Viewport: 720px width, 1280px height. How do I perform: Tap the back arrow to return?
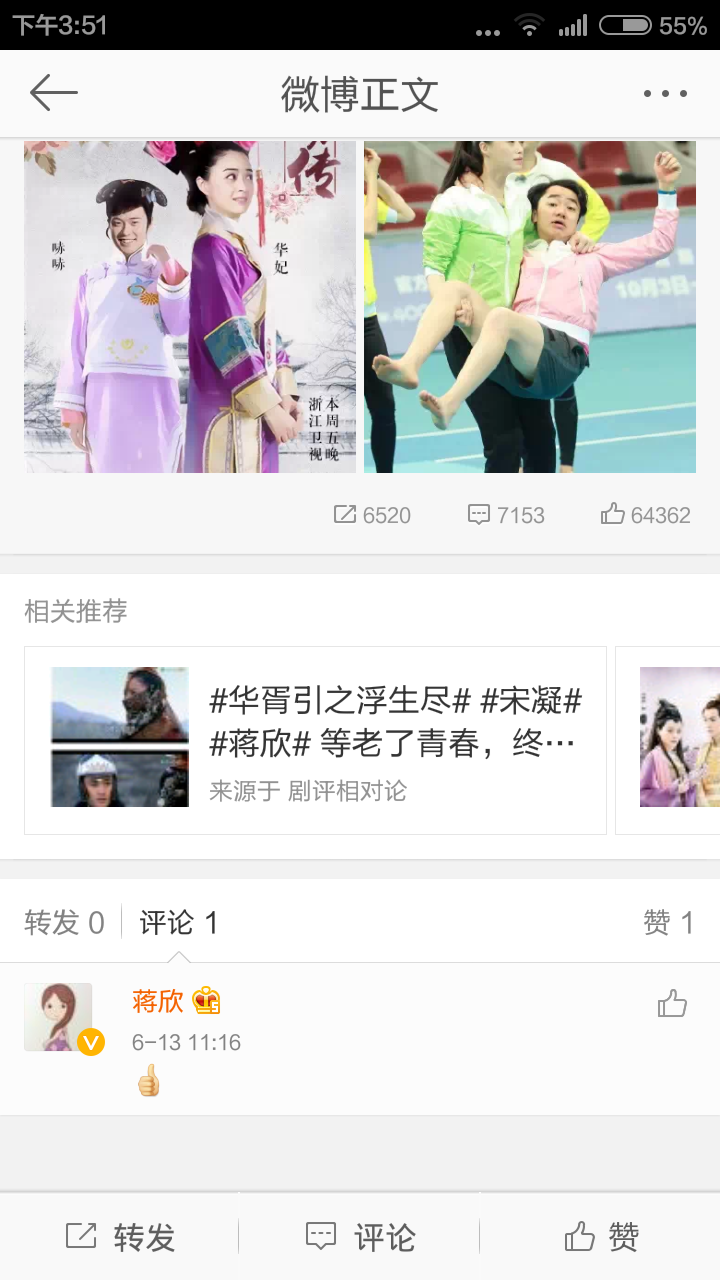54,92
